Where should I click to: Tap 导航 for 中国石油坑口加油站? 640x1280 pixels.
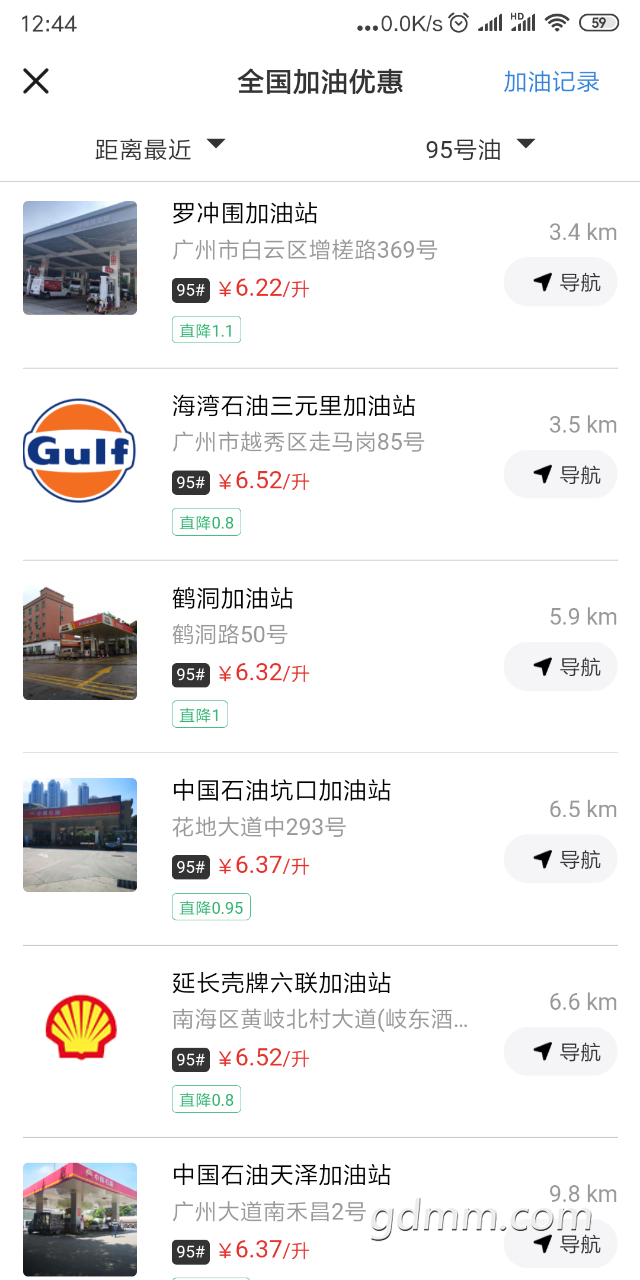click(560, 859)
